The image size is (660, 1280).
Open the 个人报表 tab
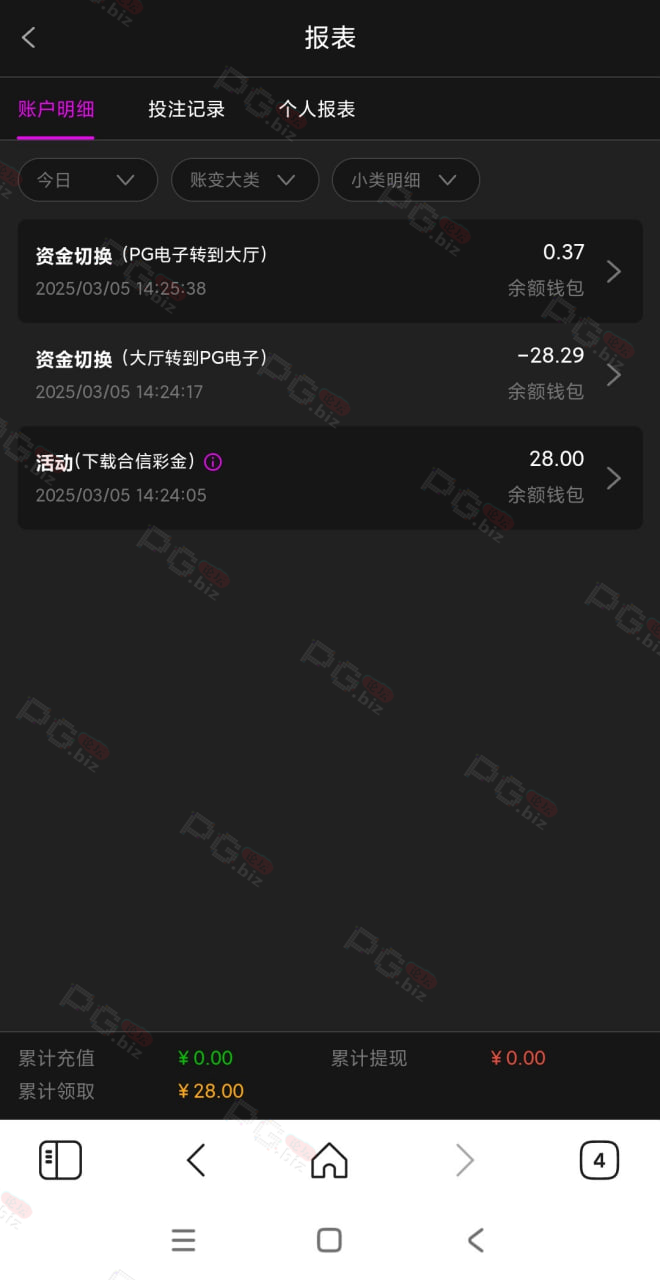(x=317, y=109)
